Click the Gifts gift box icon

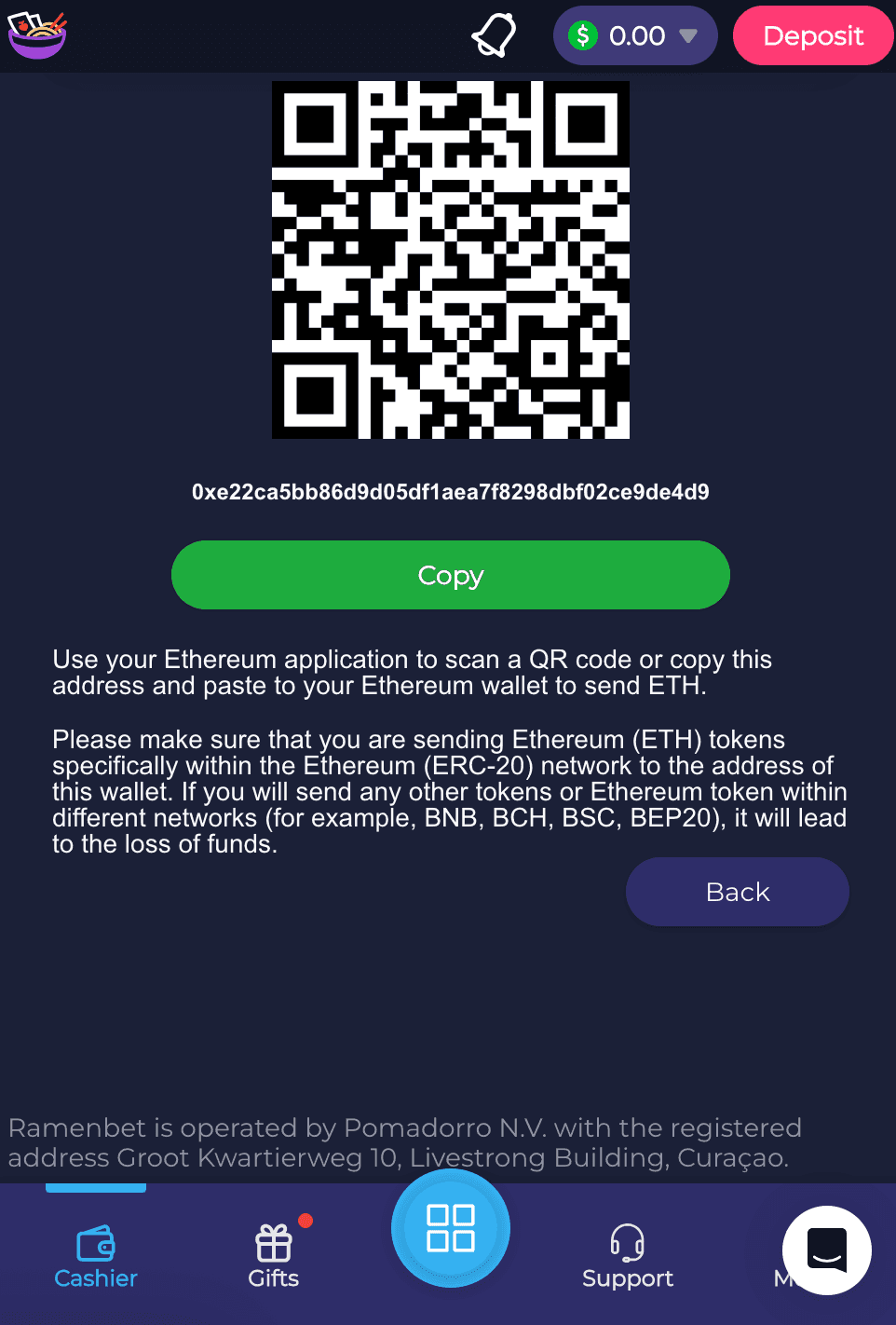pos(273,1241)
